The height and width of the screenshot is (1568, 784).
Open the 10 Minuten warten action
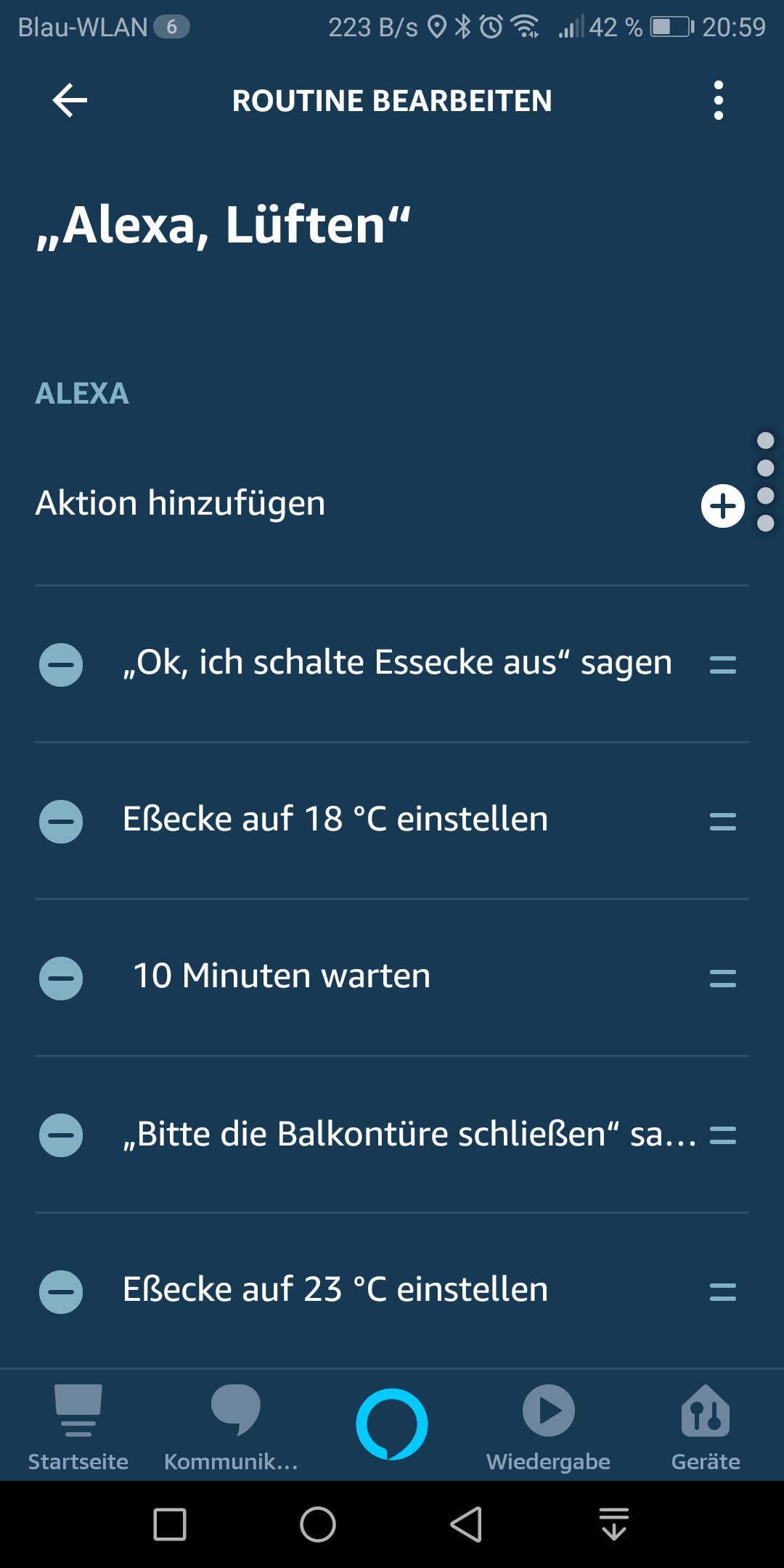click(282, 976)
